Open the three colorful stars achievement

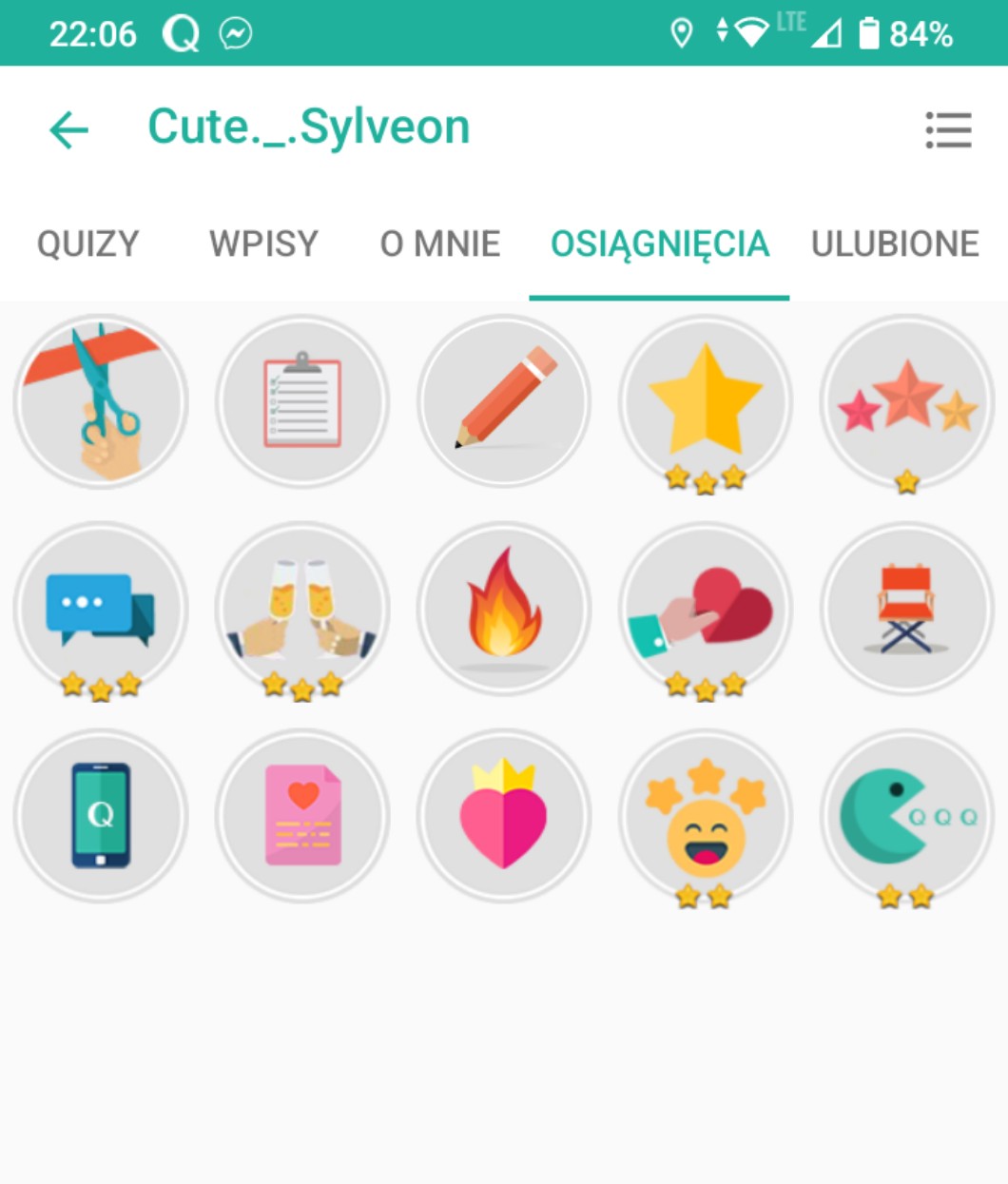coord(907,401)
